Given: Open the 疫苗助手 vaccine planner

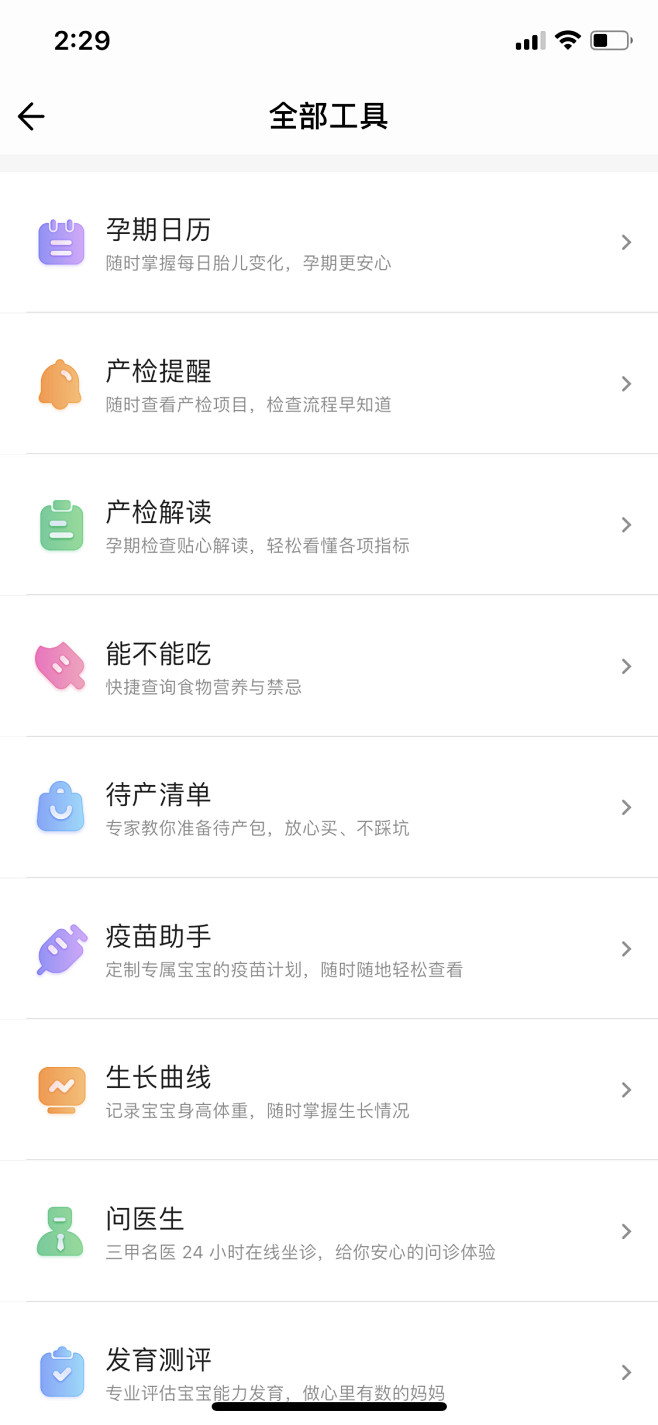Looking at the screenshot, I should coord(329,948).
